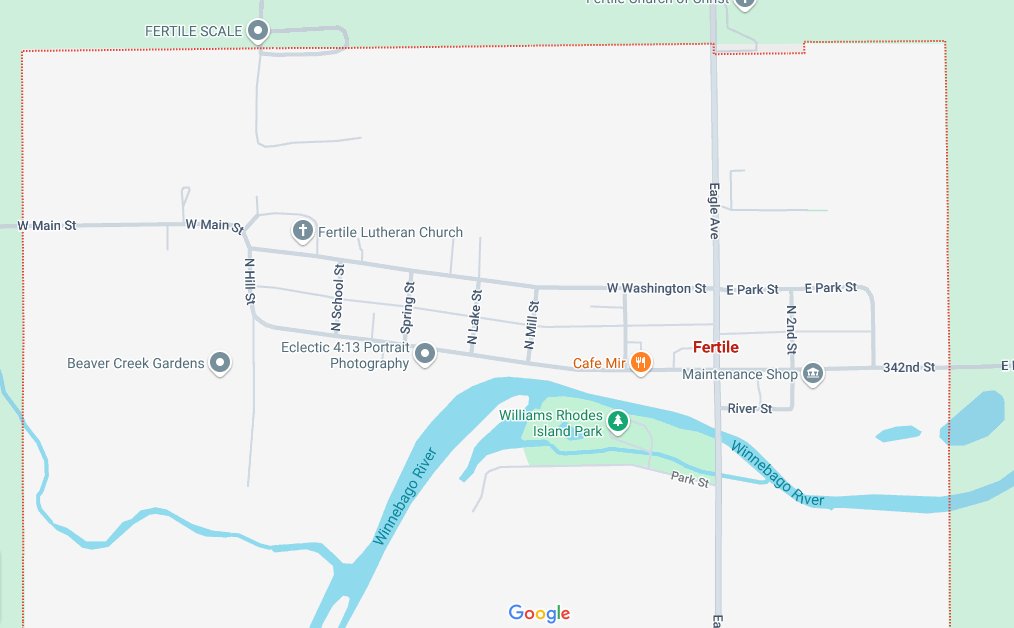Screen dimensions: 1014x628
Task: Tap the Maintenance Shop marker
Action: [813, 373]
